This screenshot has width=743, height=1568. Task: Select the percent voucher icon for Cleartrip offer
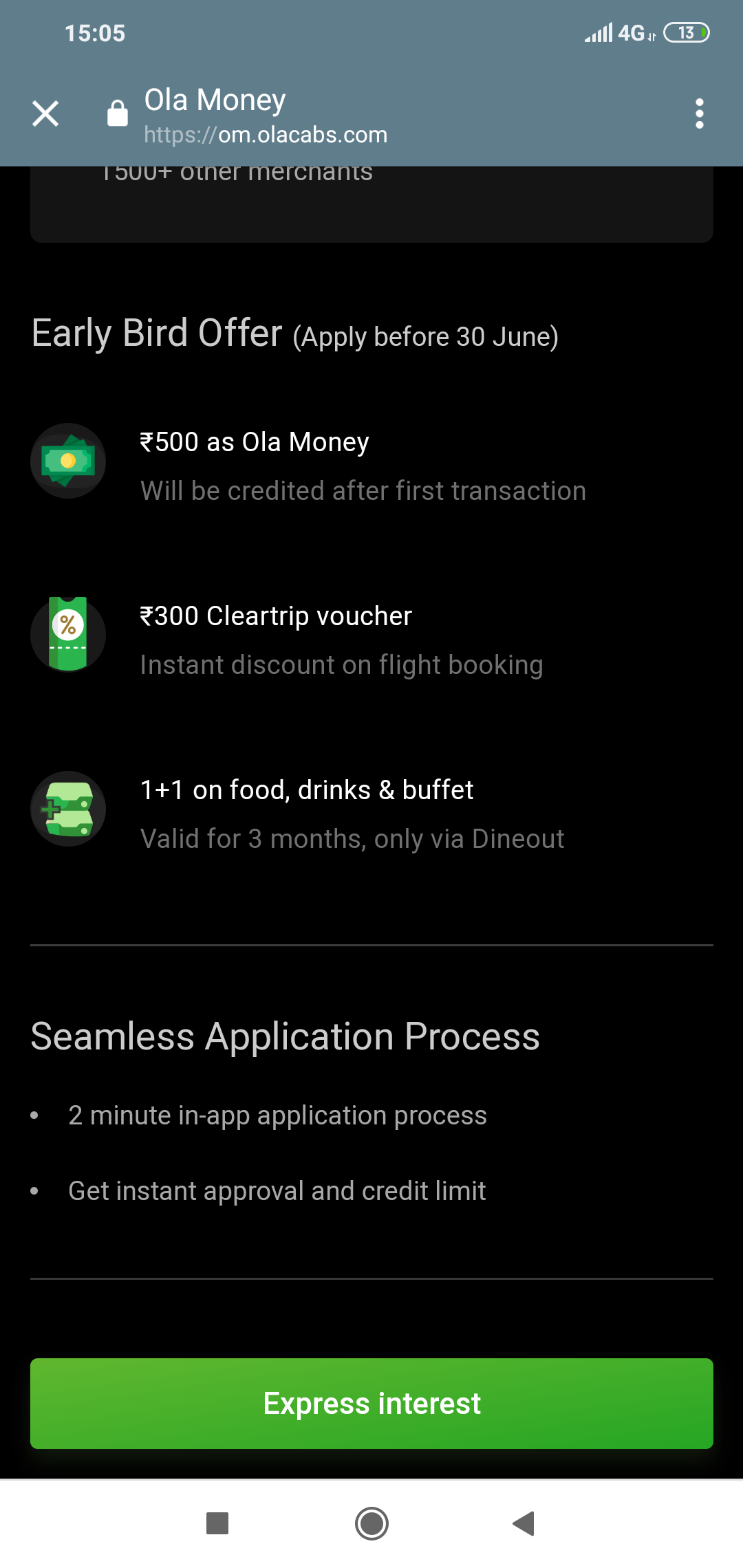(67, 634)
